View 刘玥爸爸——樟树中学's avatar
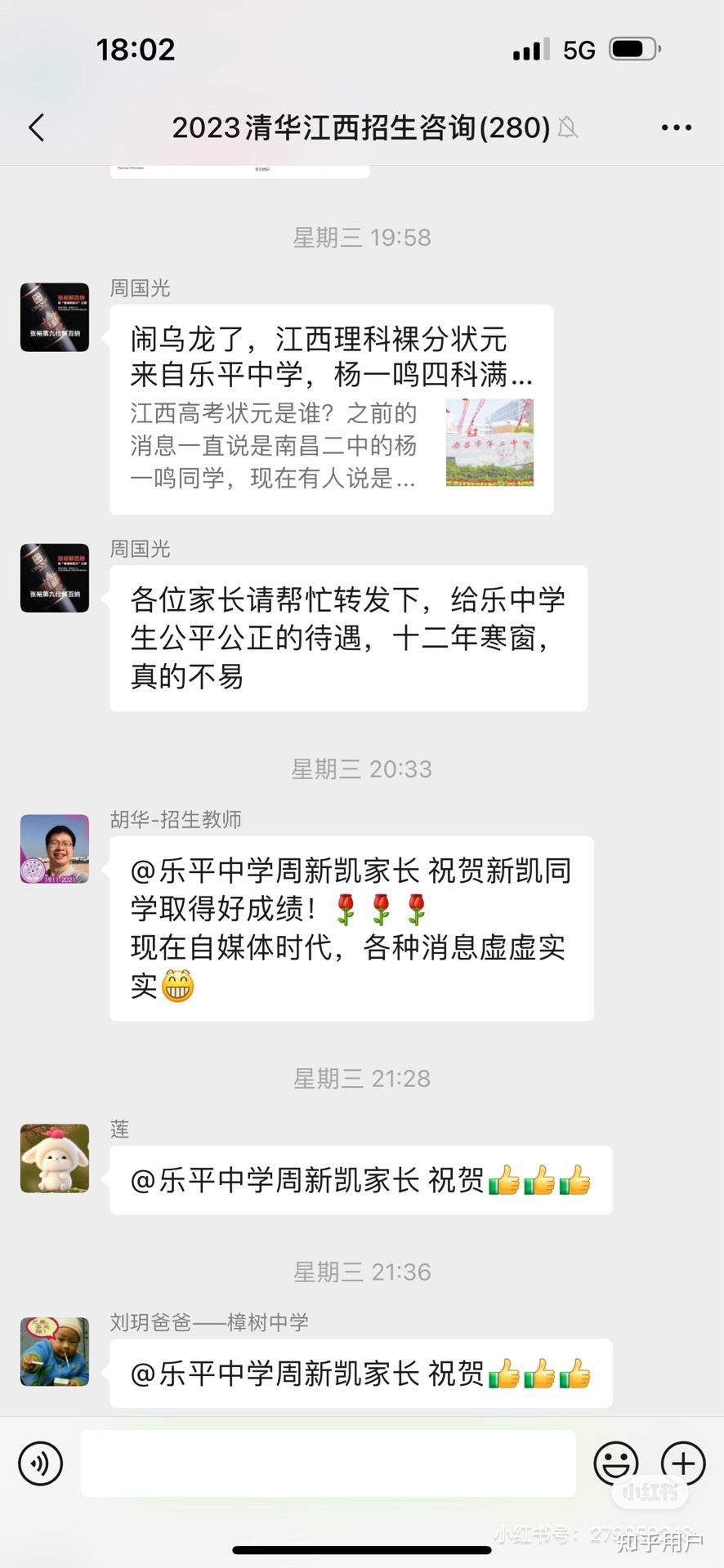The image size is (724, 1568). coord(55,1352)
